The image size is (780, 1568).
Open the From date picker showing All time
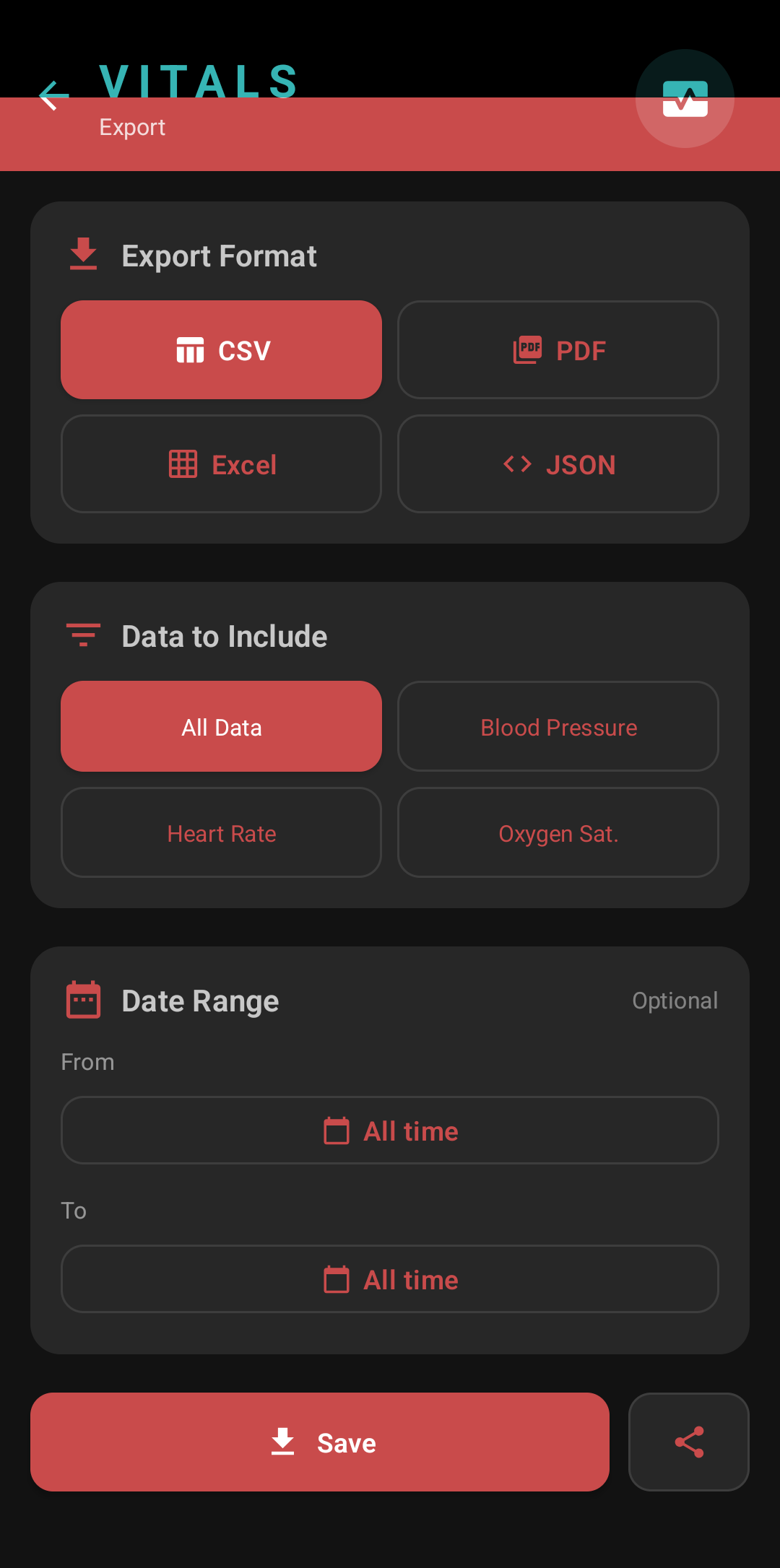coord(390,1131)
